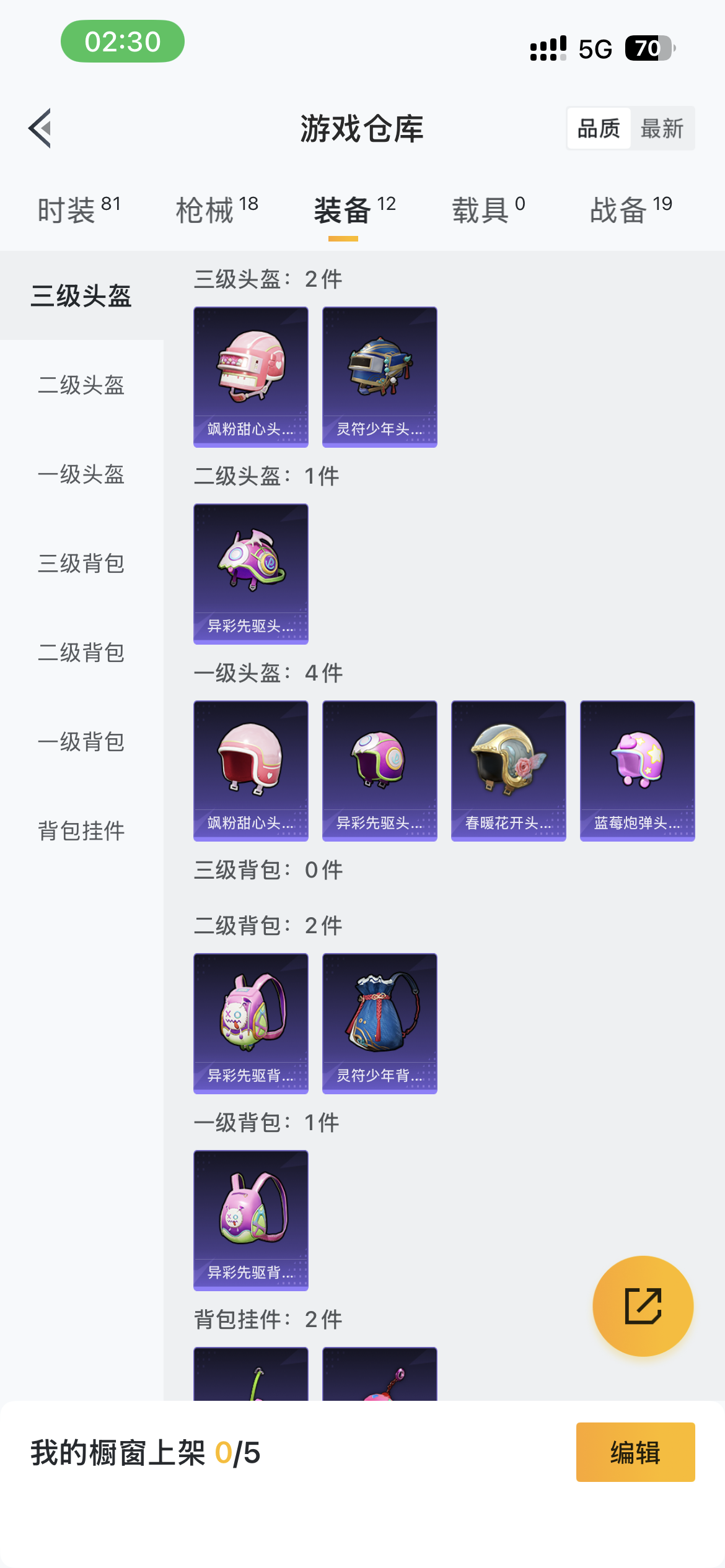Sort items by 品质
This screenshot has width=725, height=1568.
(599, 129)
